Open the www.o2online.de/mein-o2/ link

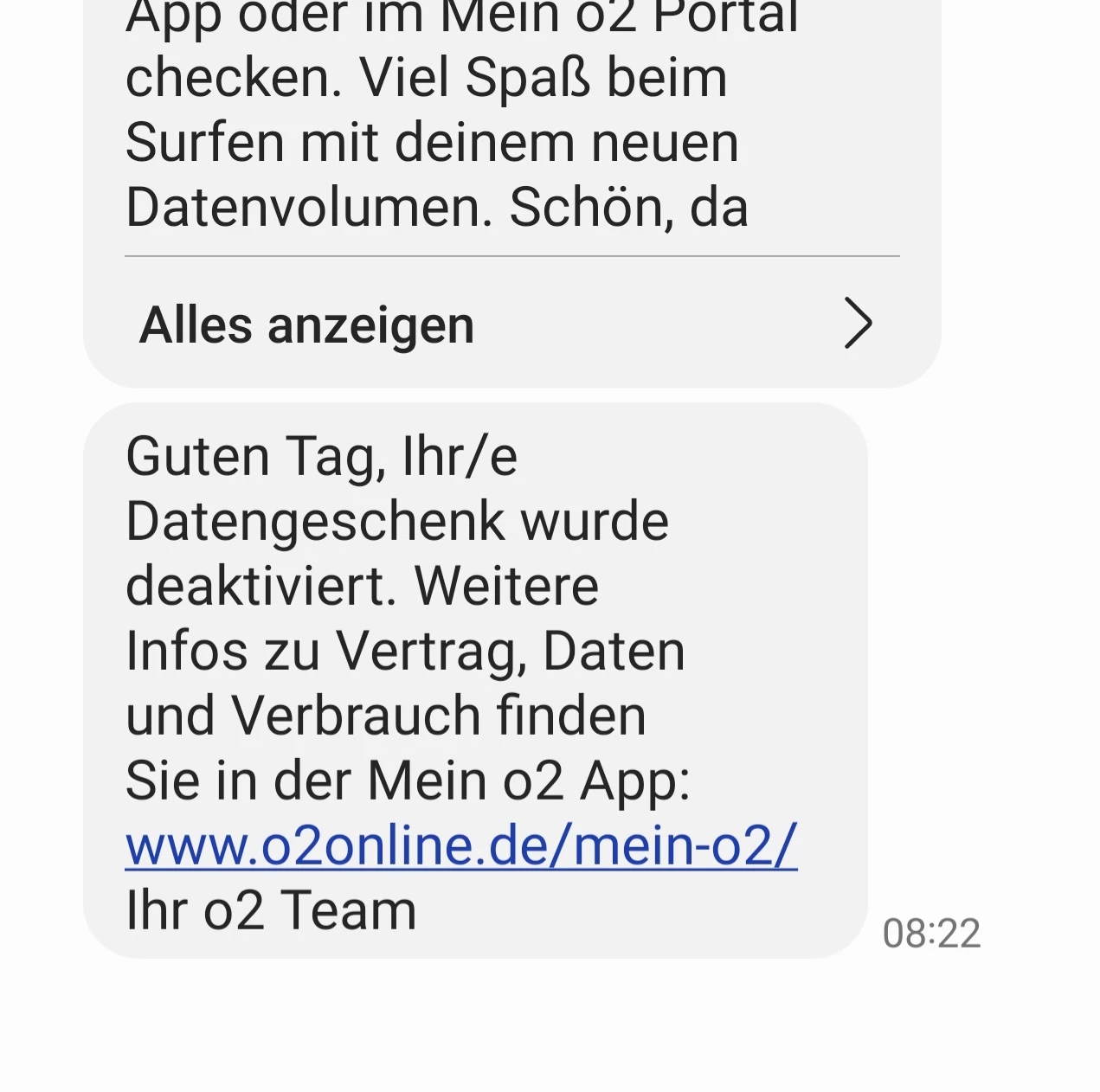tap(461, 846)
